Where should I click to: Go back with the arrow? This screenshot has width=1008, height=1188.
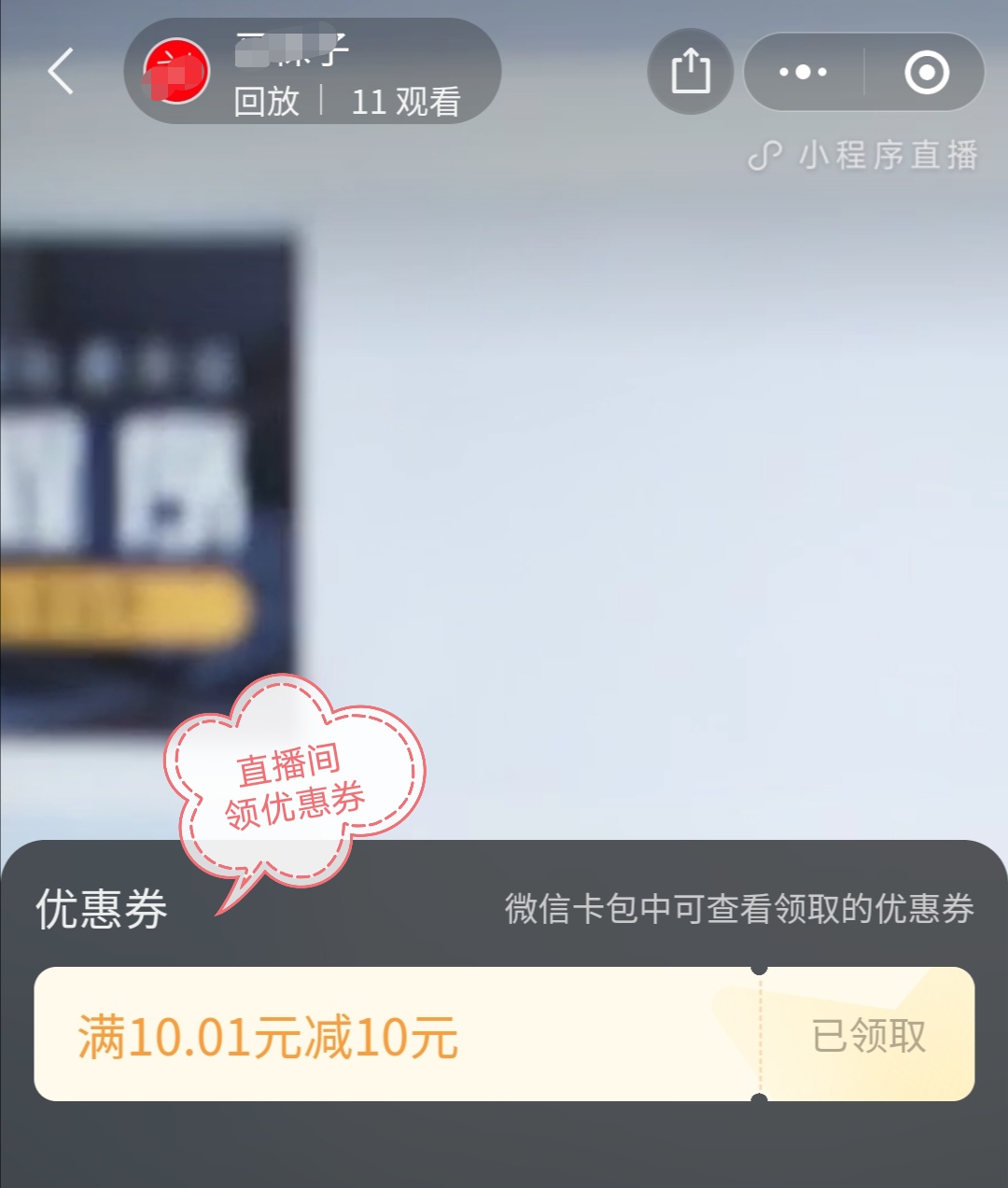click(x=62, y=72)
